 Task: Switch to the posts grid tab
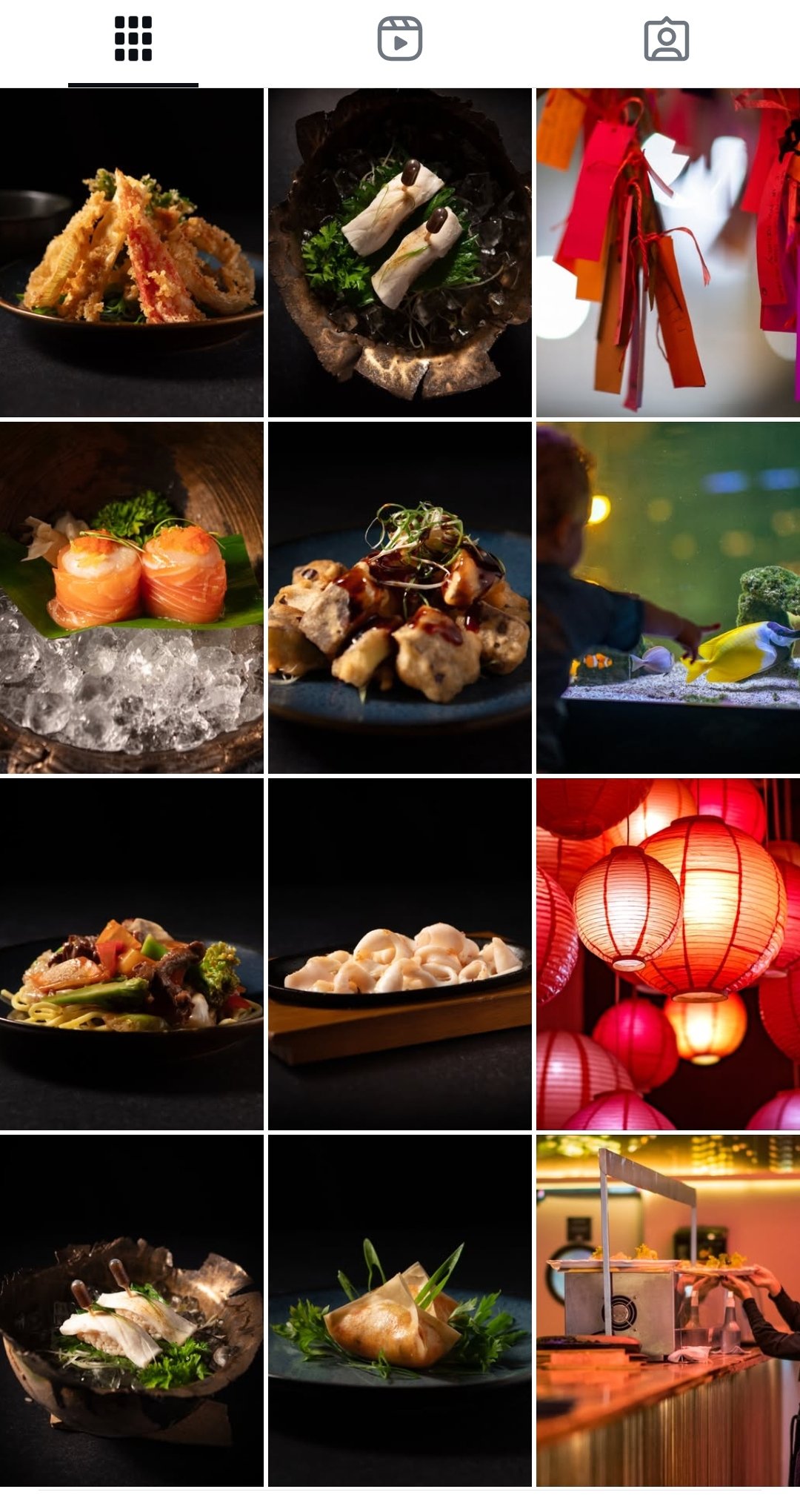click(x=133, y=39)
